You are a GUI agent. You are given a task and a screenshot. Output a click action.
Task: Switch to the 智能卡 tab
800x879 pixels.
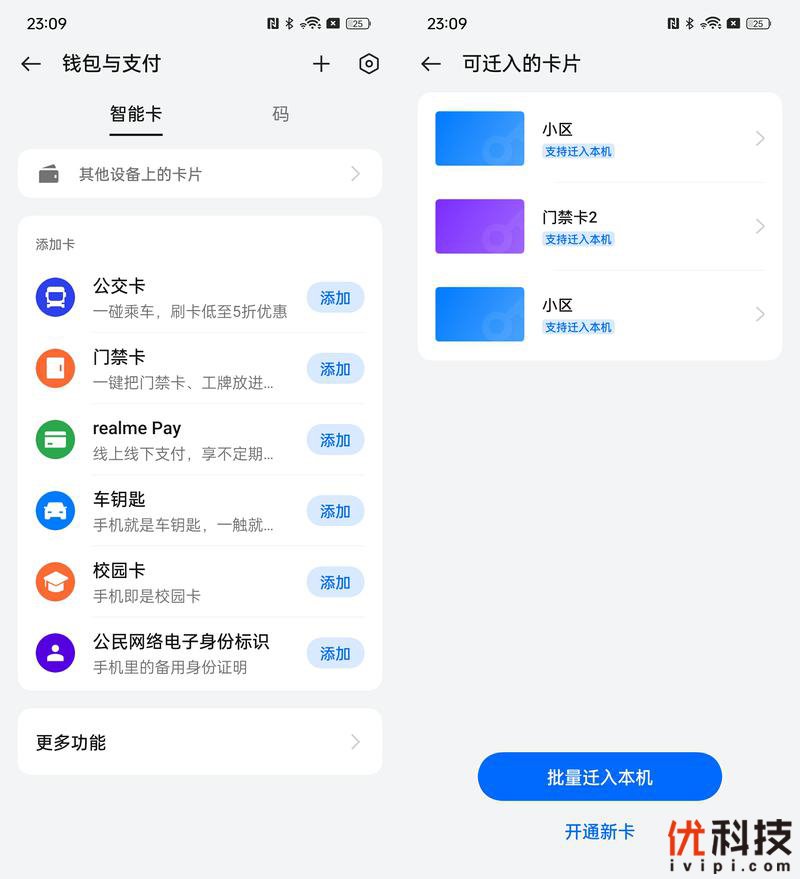click(x=136, y=114)
